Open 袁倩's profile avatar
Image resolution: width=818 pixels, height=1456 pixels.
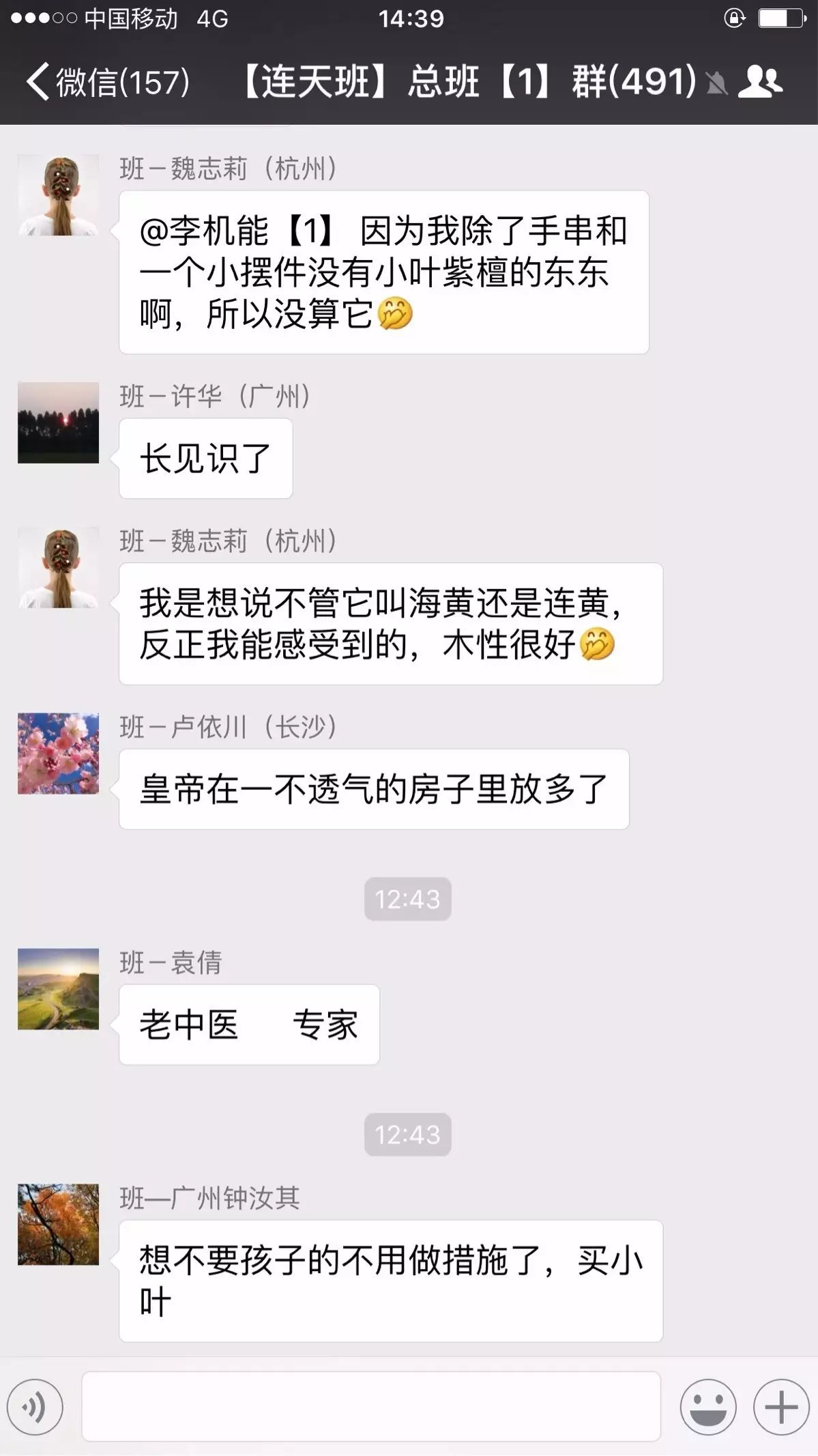(x=58, y=988)
